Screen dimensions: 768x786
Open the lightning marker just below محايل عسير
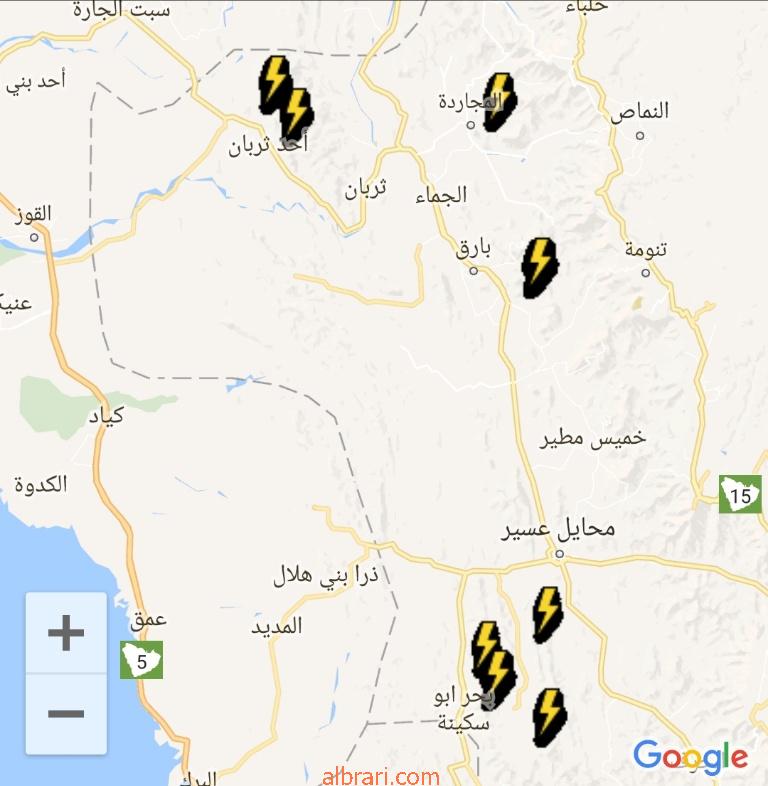coord(547,613)
